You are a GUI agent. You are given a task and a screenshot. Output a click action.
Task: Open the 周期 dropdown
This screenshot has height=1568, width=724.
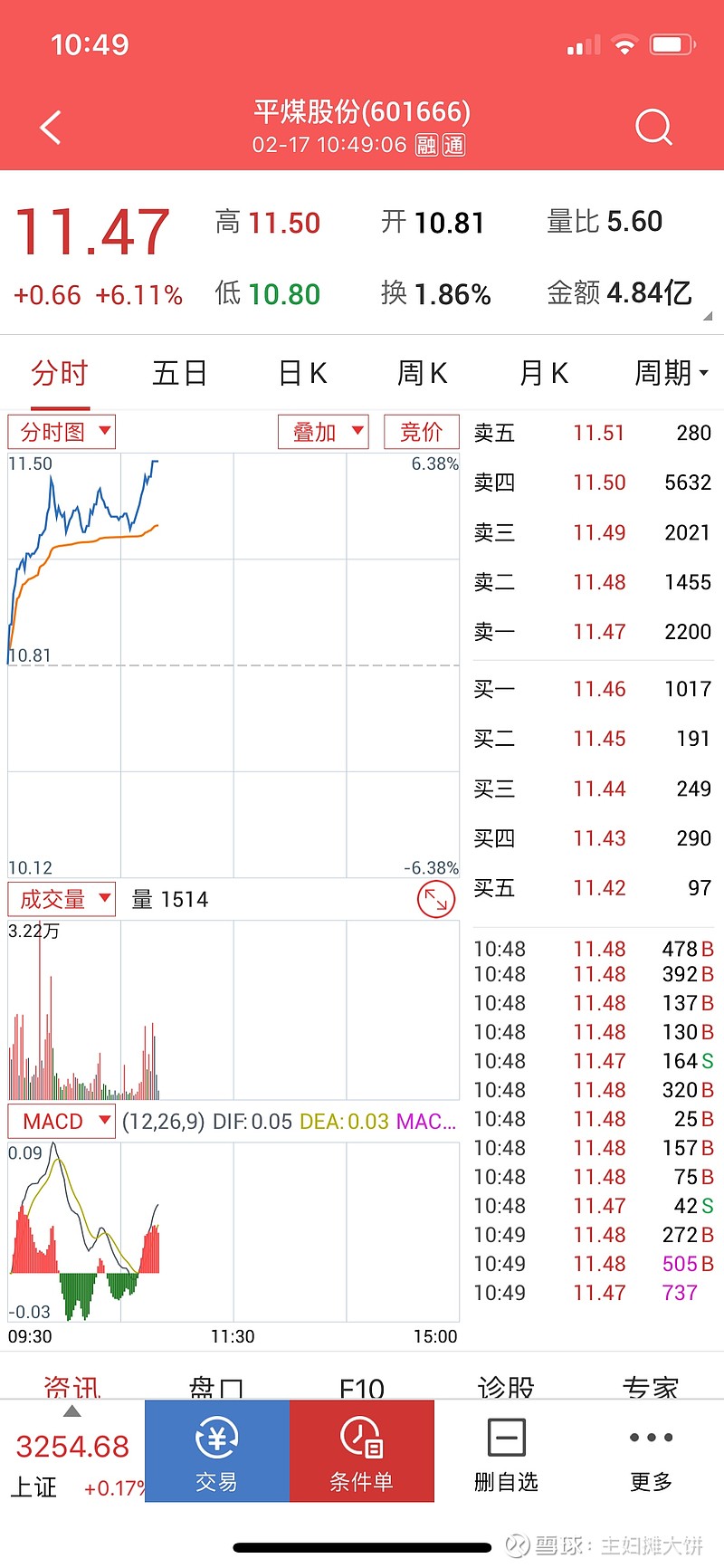672,373
